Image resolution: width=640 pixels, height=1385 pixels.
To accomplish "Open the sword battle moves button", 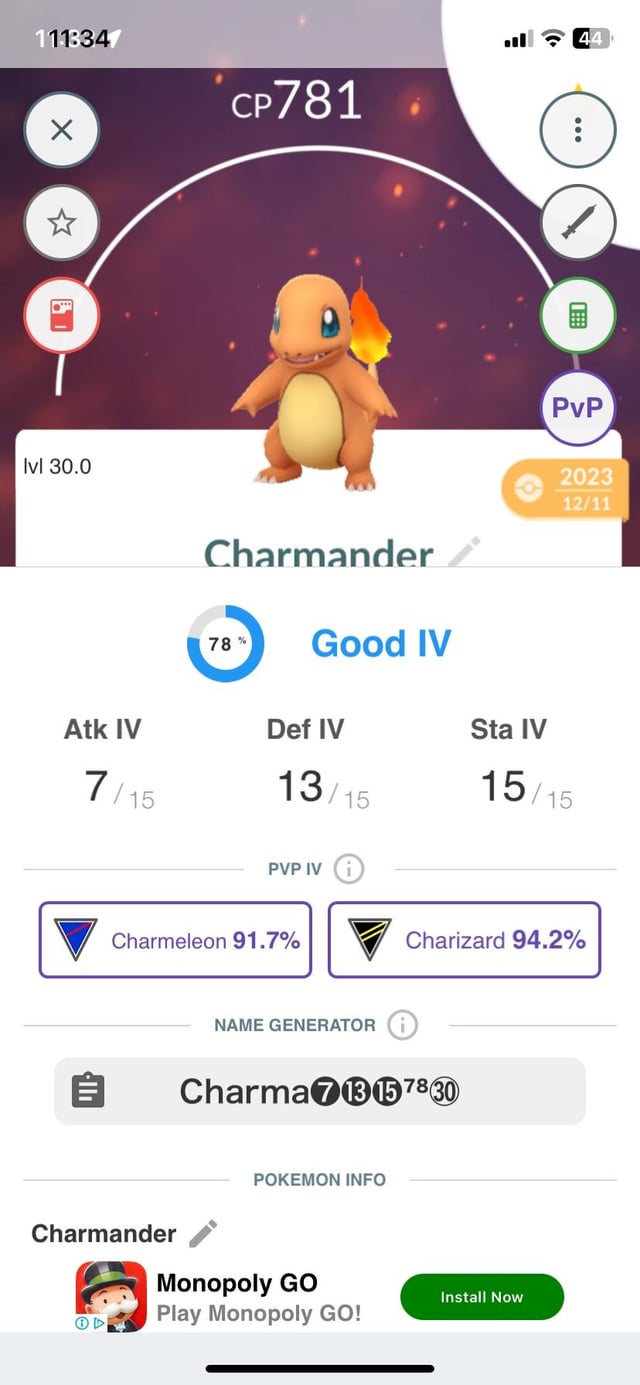I will tap(577, 223).
